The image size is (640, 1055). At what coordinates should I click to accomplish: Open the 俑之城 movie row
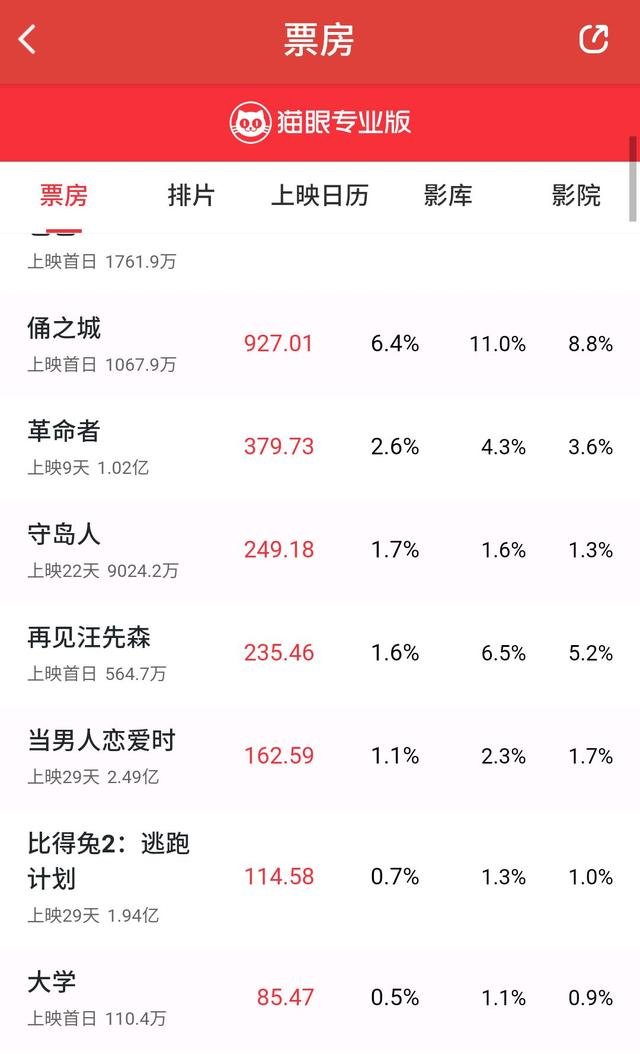pos(320,344)
